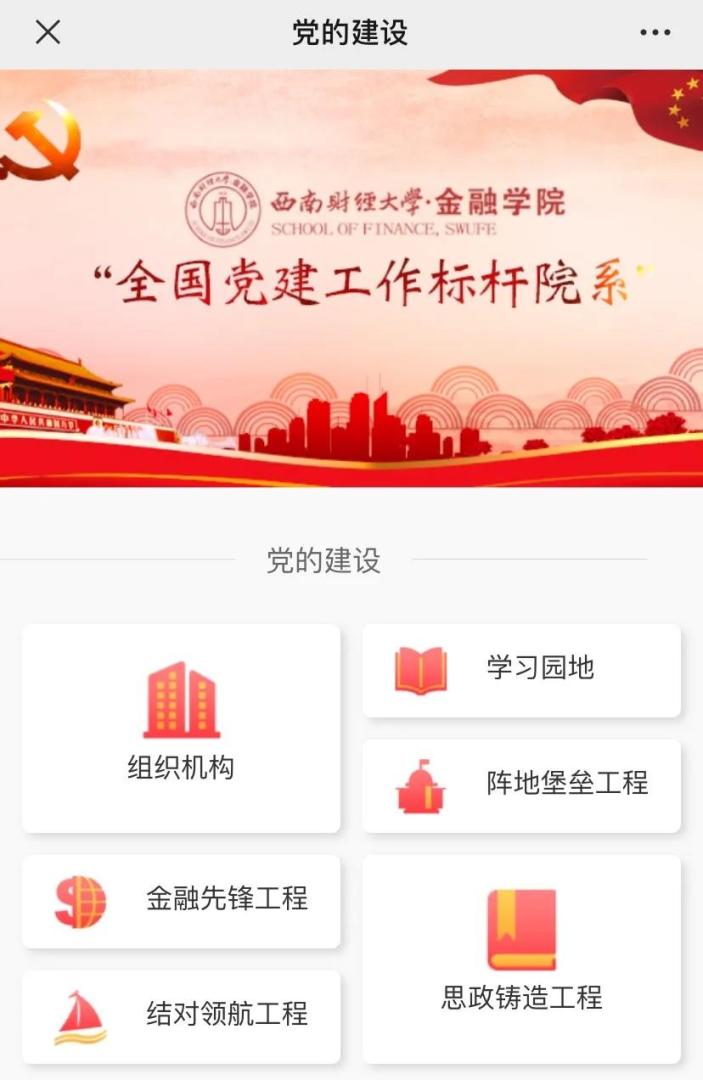Close the 党的建设 page
Screen dimensions: 703x1080
(x=48, y=33)
